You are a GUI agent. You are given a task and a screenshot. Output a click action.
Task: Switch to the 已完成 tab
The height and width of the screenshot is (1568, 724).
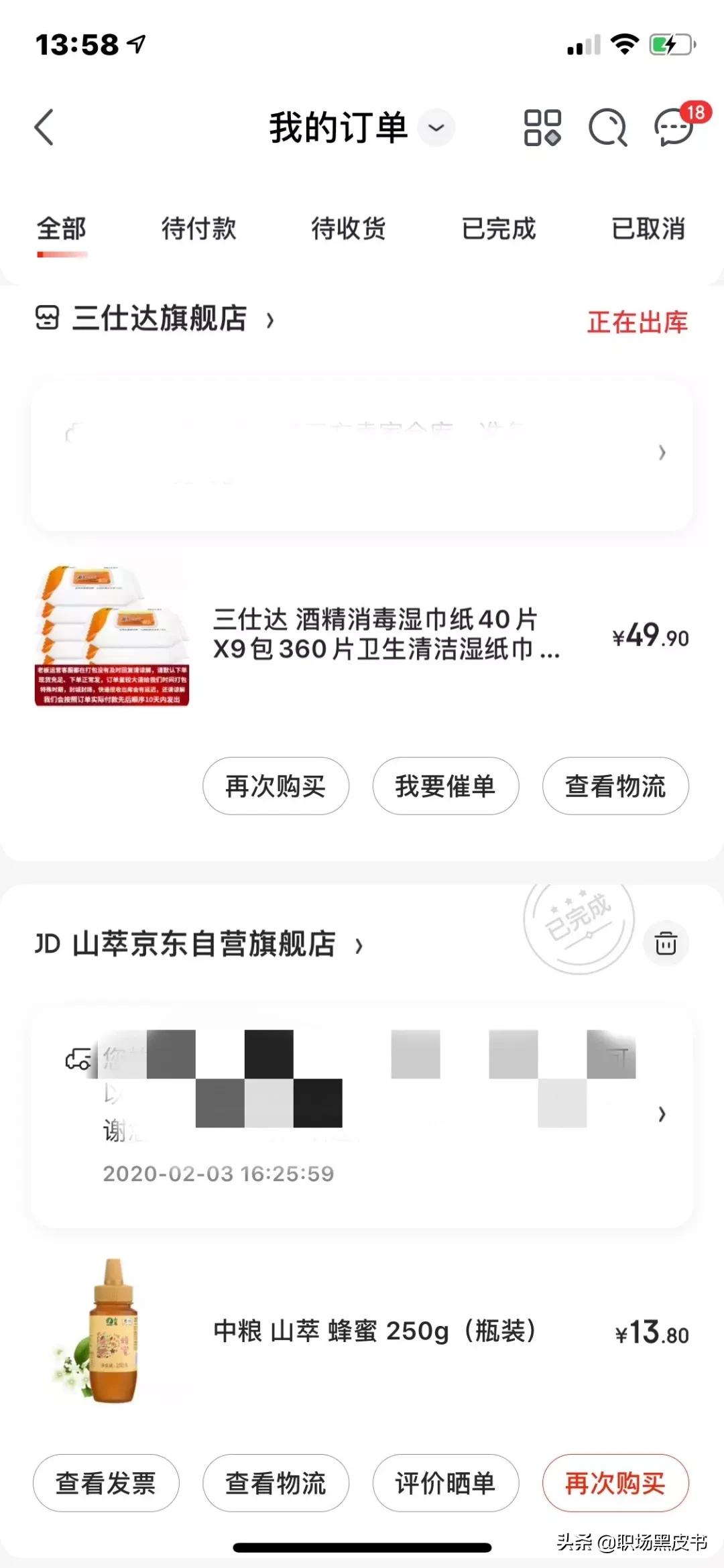497,230
